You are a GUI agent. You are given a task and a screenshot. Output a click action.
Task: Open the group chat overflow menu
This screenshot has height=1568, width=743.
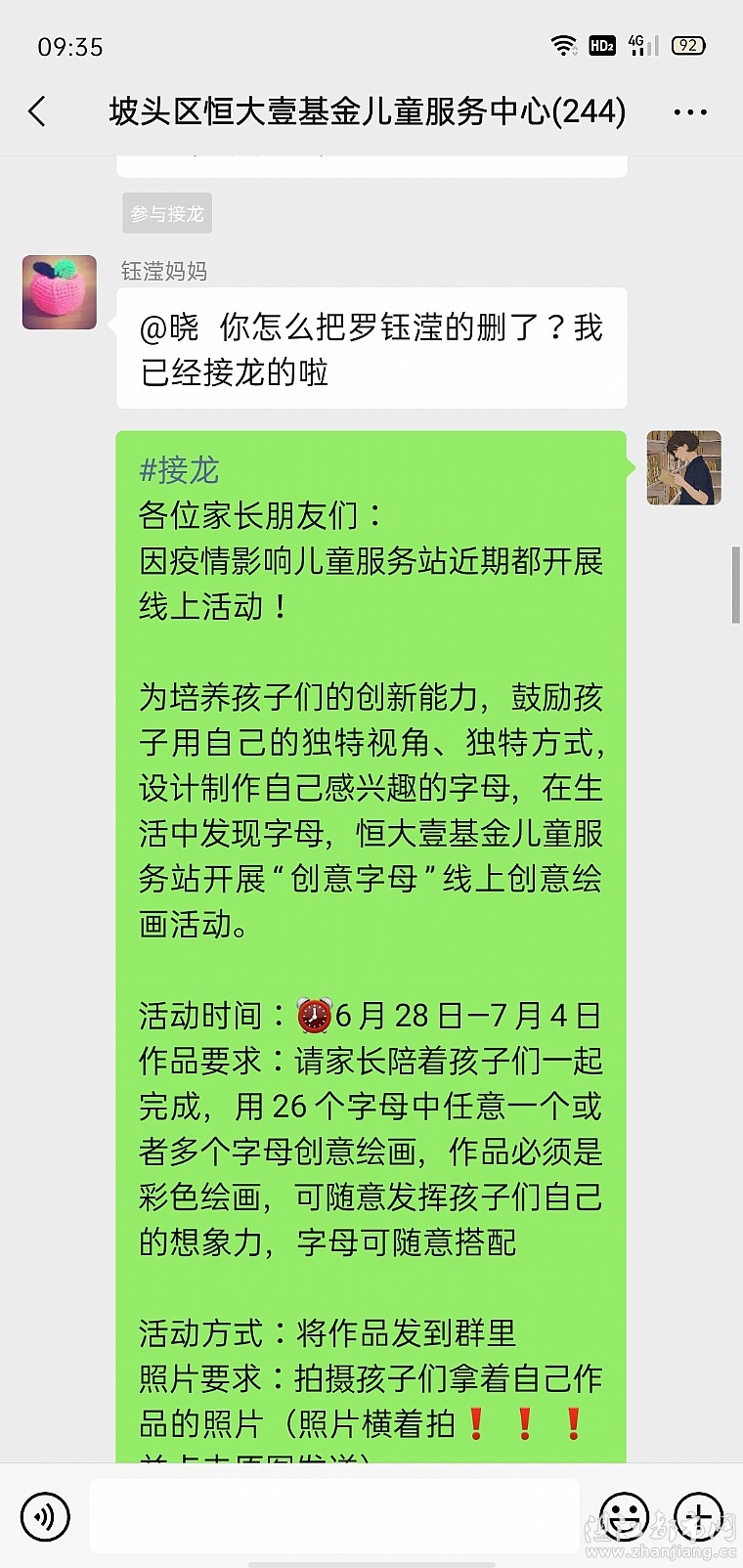(x=690, y=112)
